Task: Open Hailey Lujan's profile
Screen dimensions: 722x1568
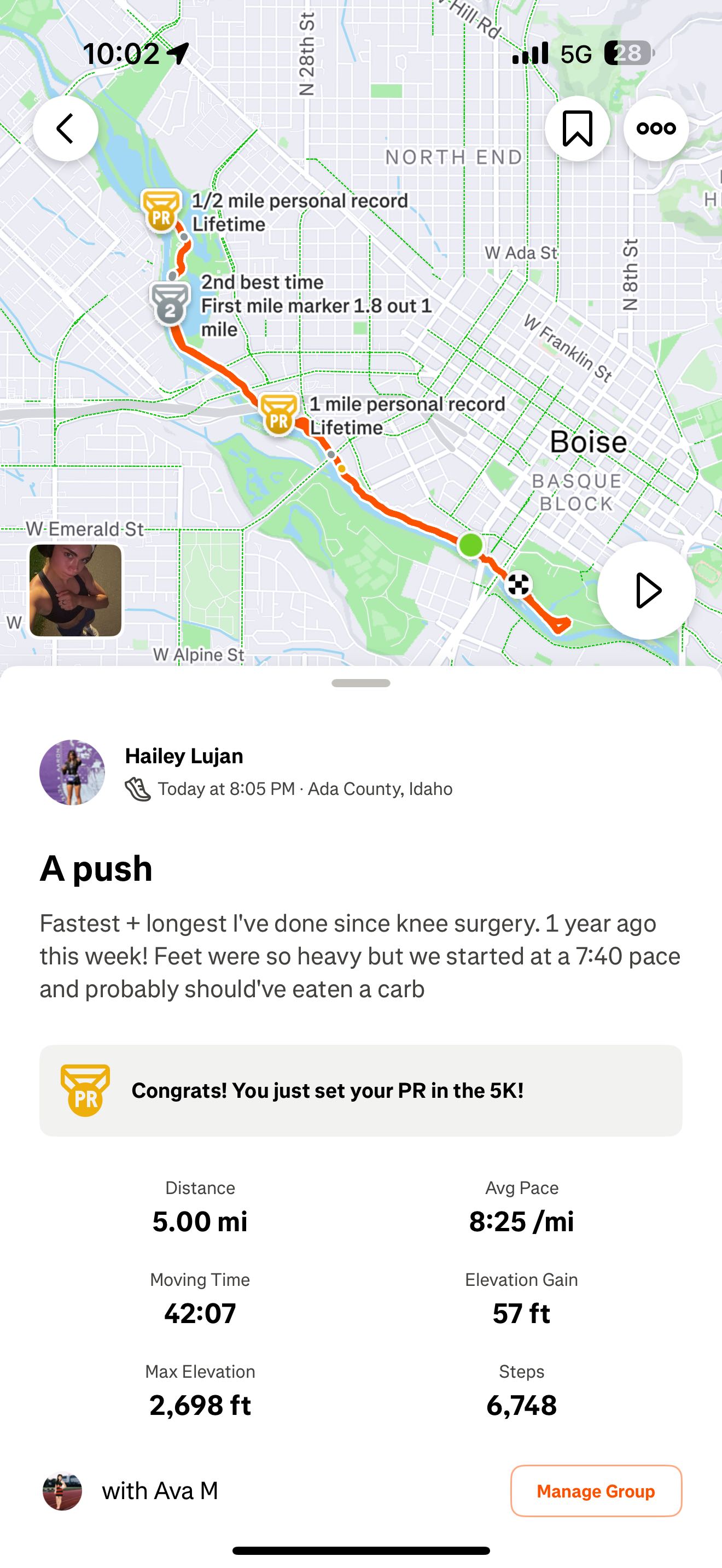Action: (x=72, y=772)
